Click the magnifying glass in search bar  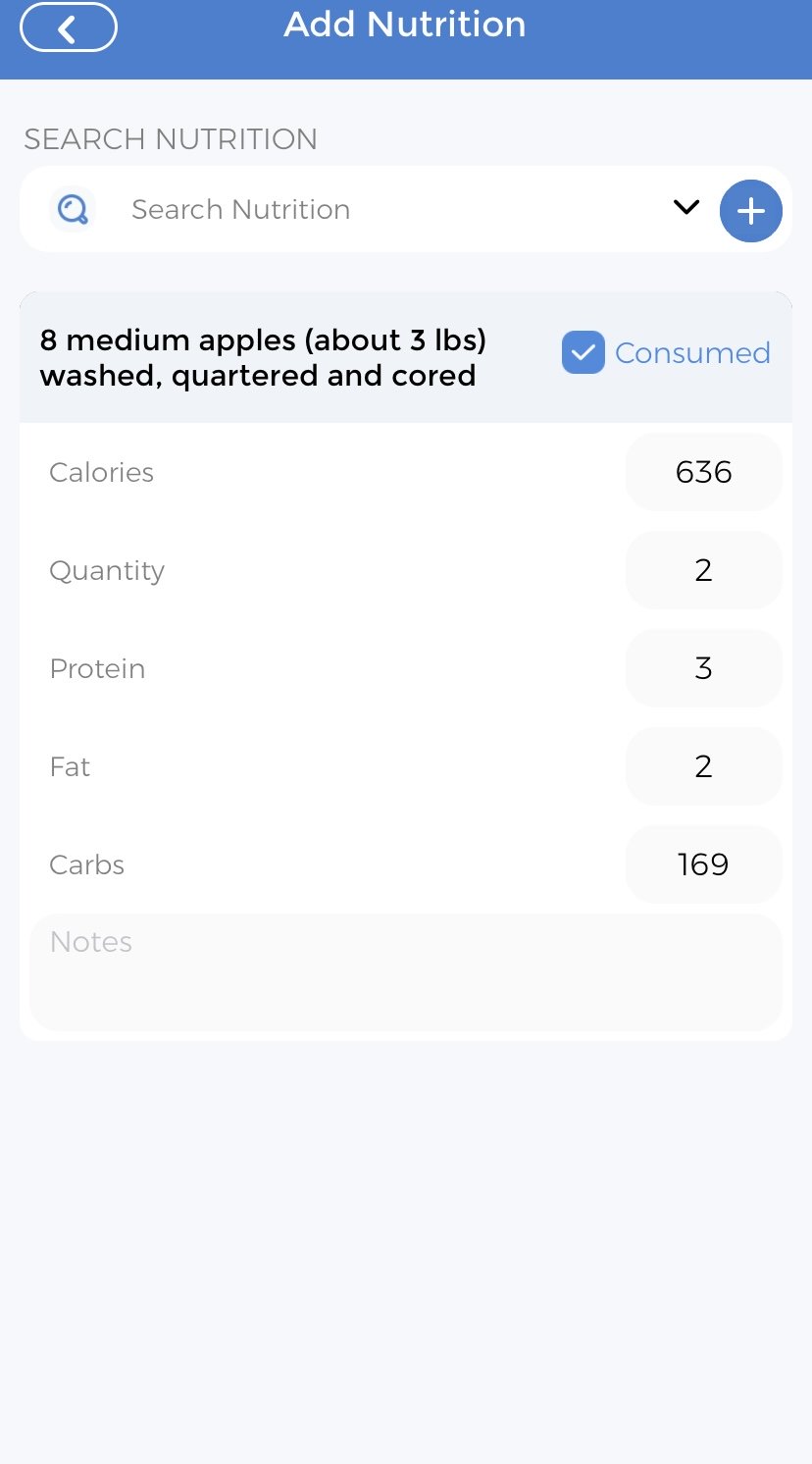pyautogui.click(x=72, y=209)
